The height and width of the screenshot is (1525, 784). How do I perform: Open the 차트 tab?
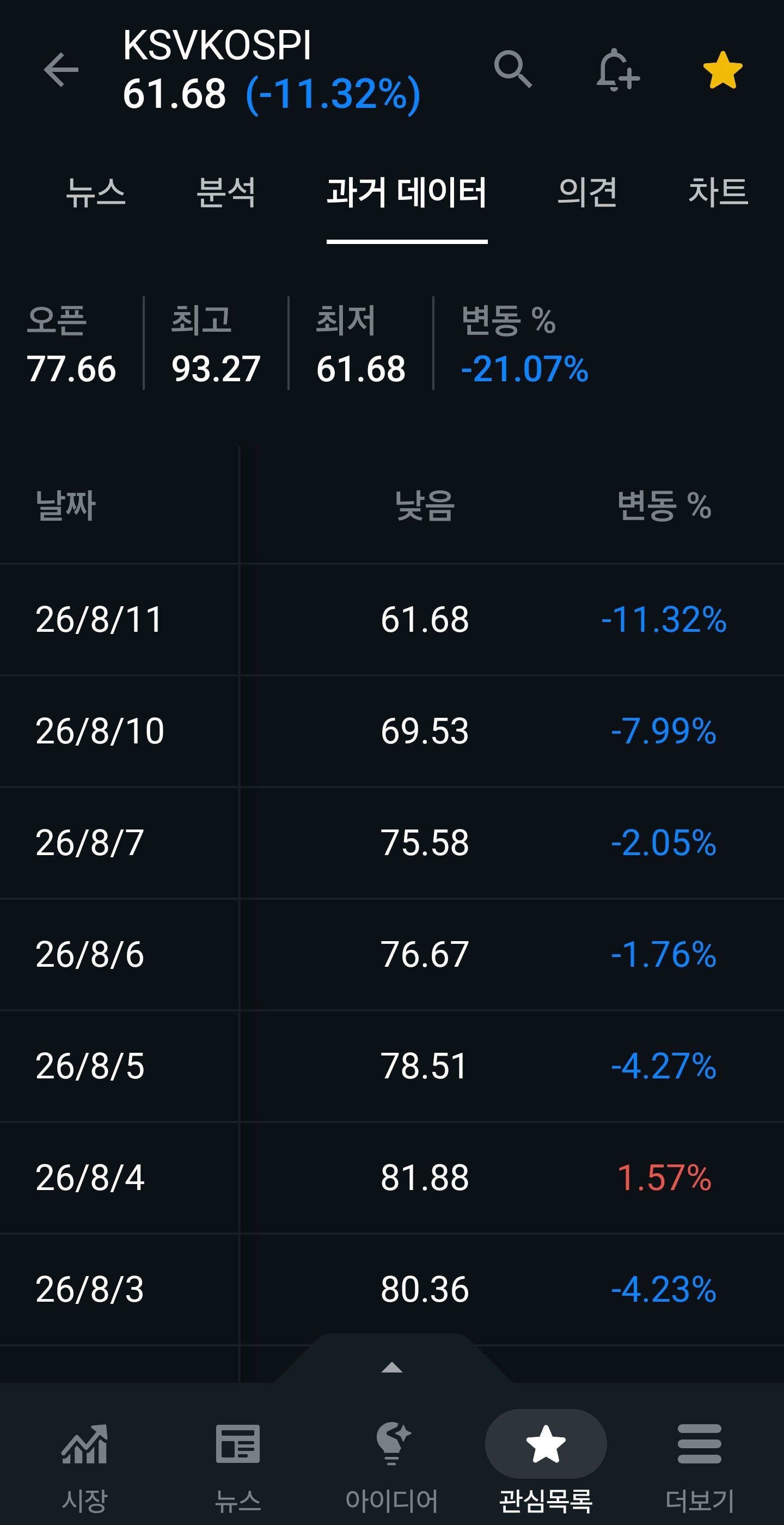(718, 192)
